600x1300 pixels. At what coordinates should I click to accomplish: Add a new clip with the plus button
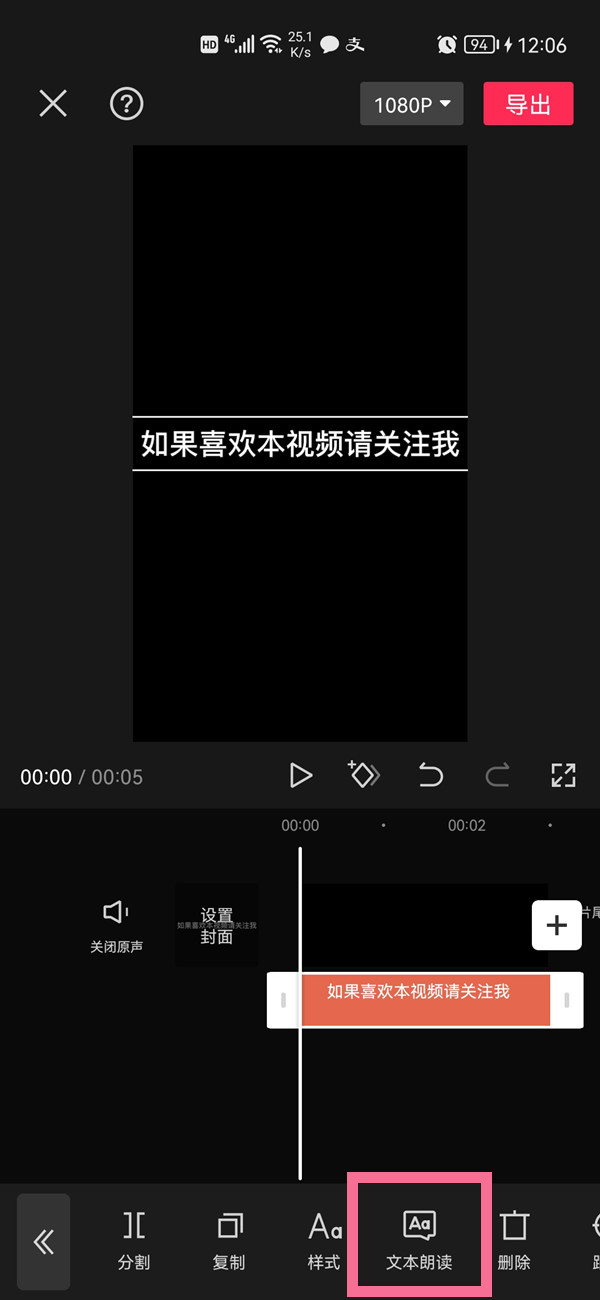(x=556, y=925)
